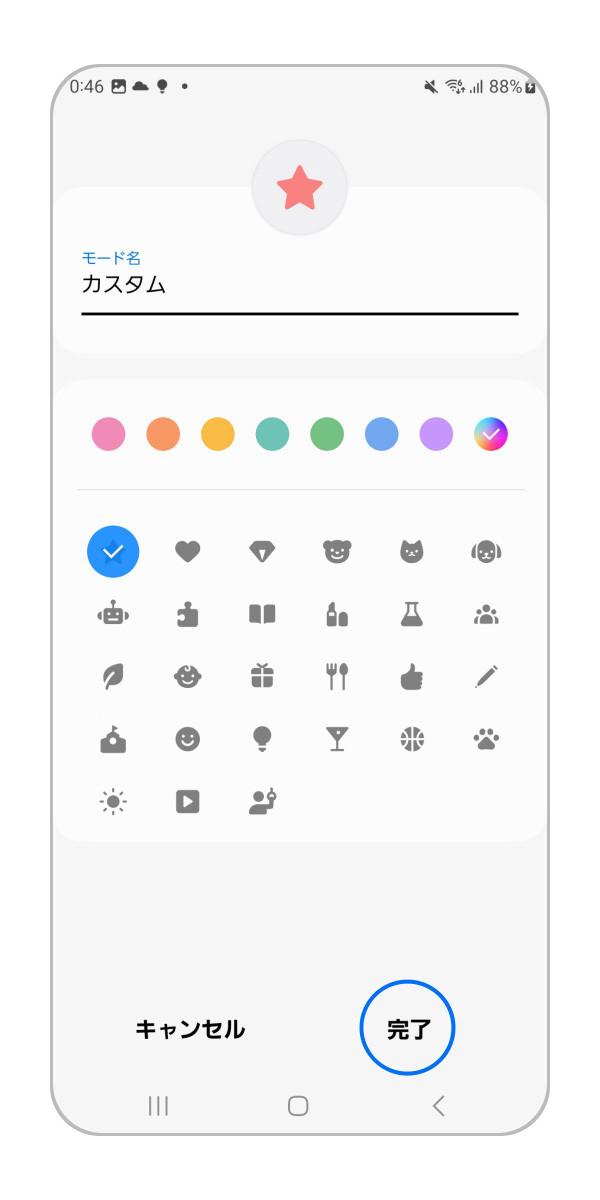Image resolution: width=600 pixels, height=1200 pixels.
Task: Choose the thumbs up icon
Action: tap(412, 677)
